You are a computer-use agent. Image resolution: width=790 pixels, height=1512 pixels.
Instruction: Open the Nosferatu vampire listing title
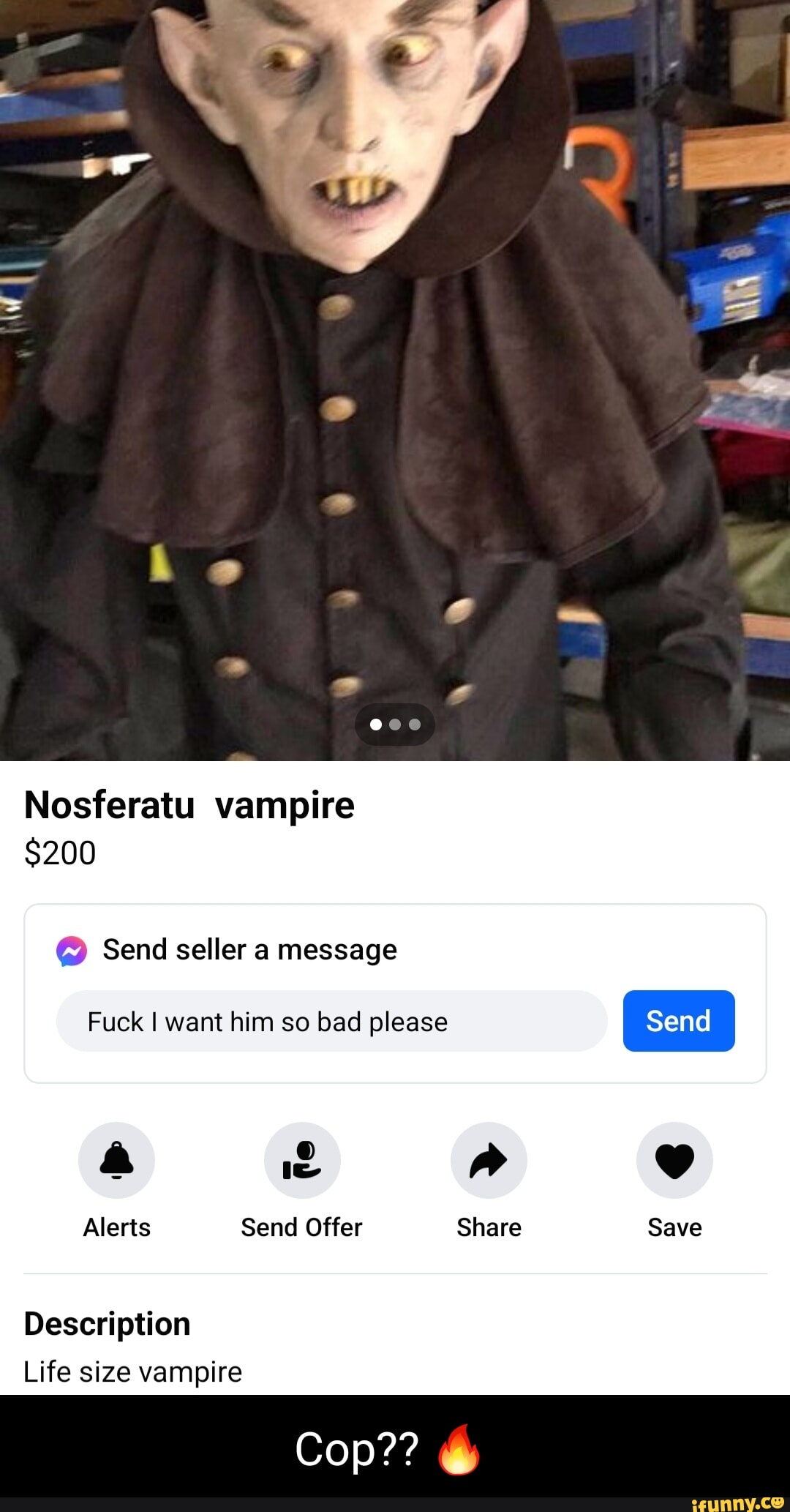[189, 805]
